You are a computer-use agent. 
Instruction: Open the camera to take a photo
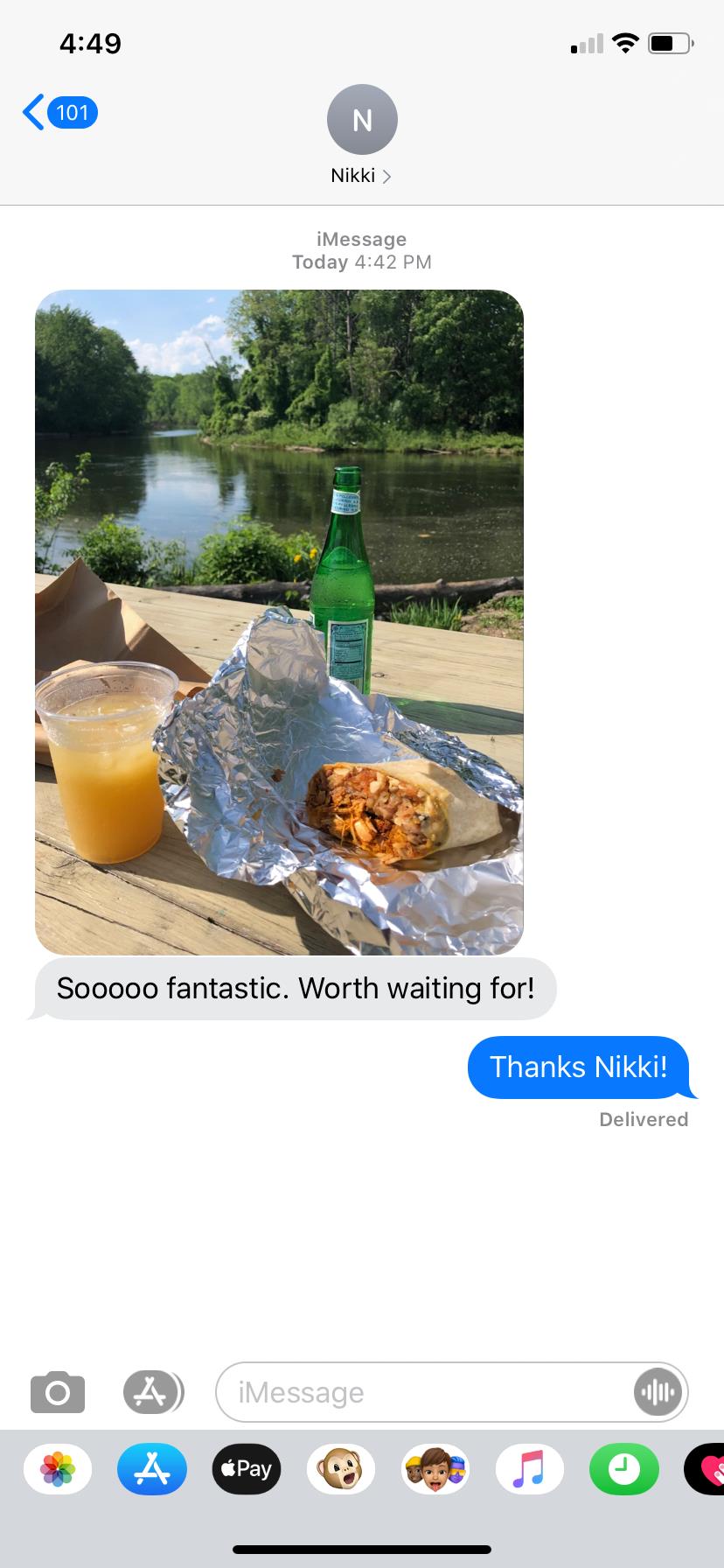point(58,1392)
